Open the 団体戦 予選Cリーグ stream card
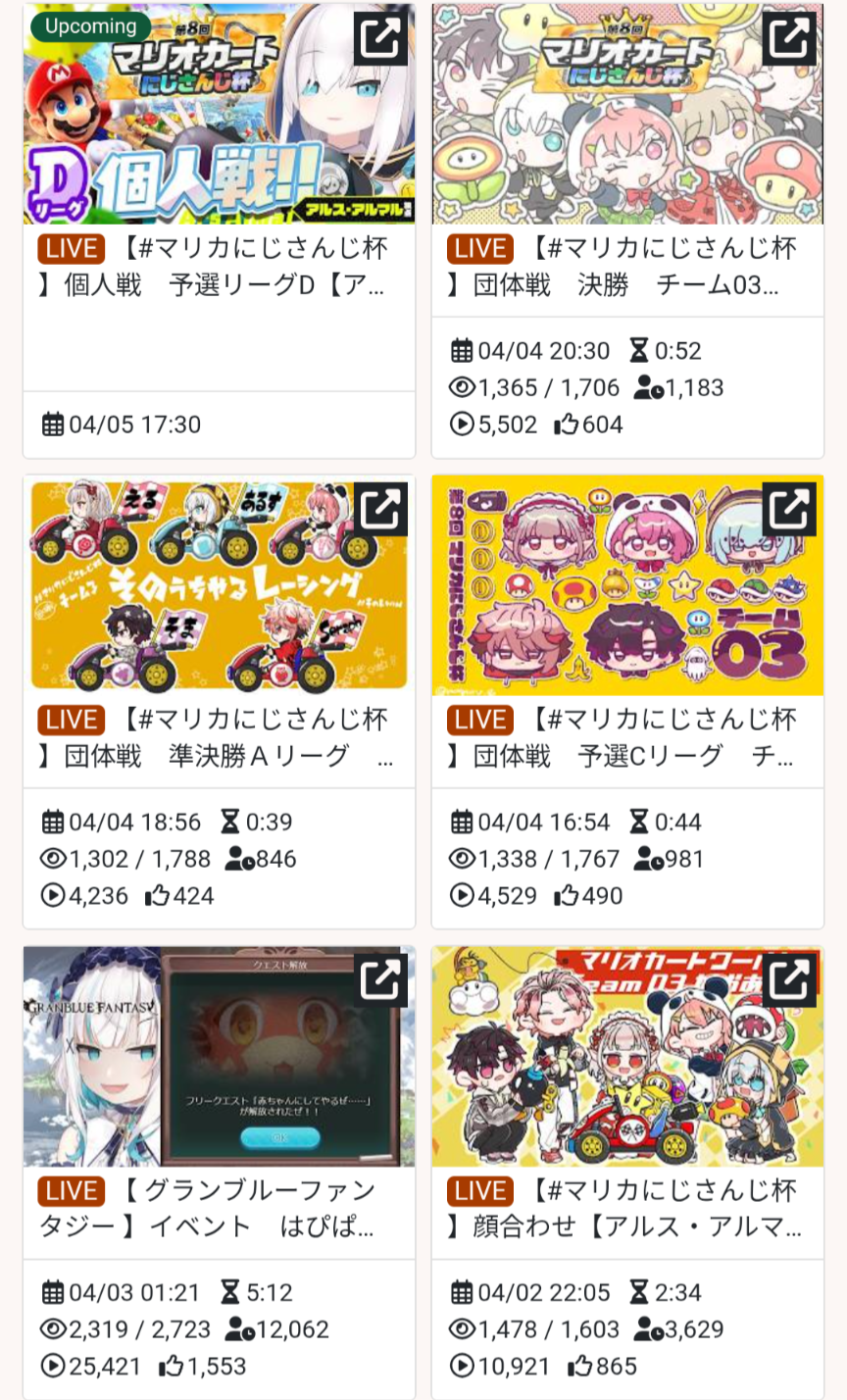 [x=625, y=737]
